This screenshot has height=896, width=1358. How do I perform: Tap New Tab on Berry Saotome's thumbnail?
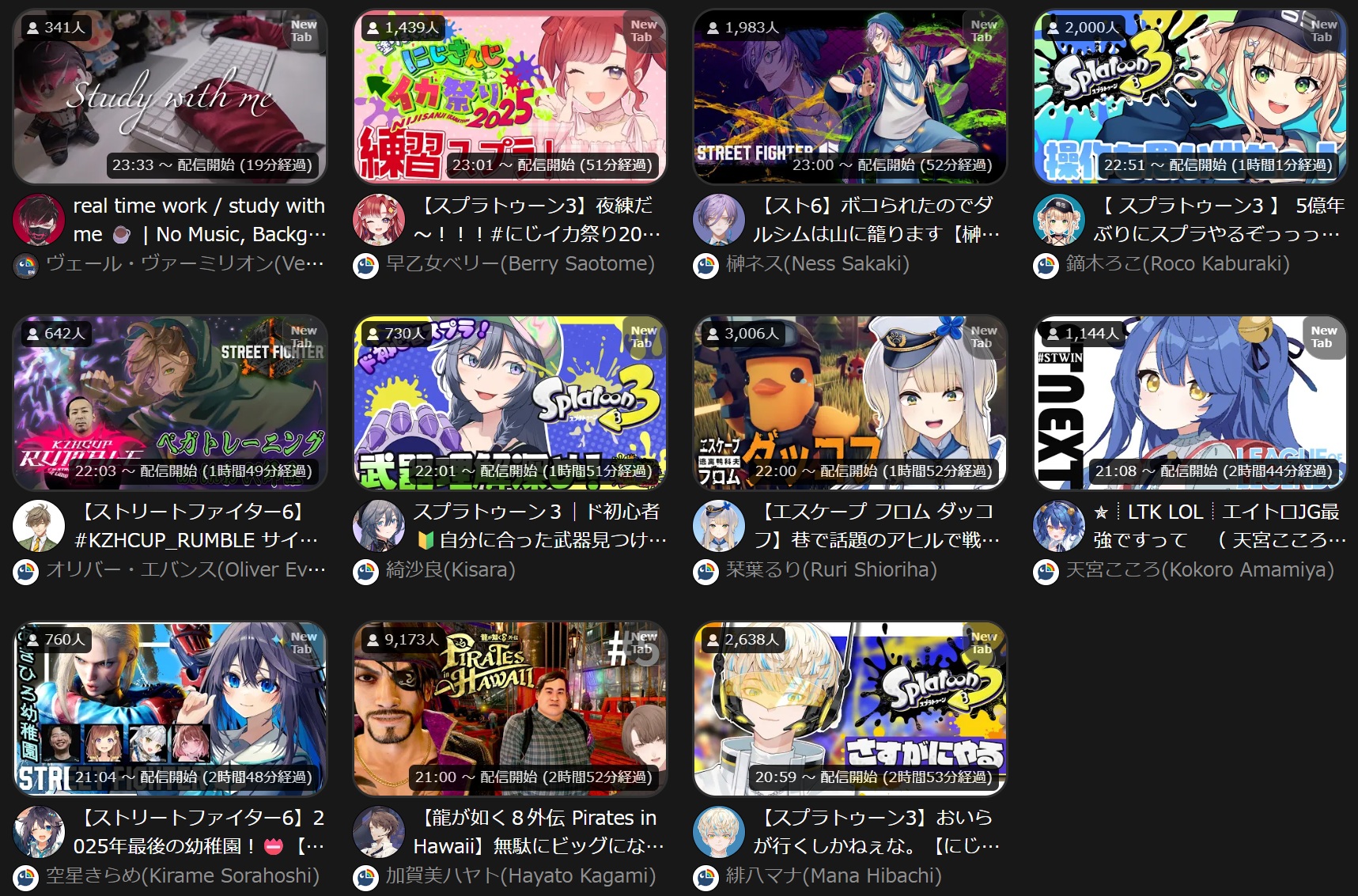(x=643, y=31)
